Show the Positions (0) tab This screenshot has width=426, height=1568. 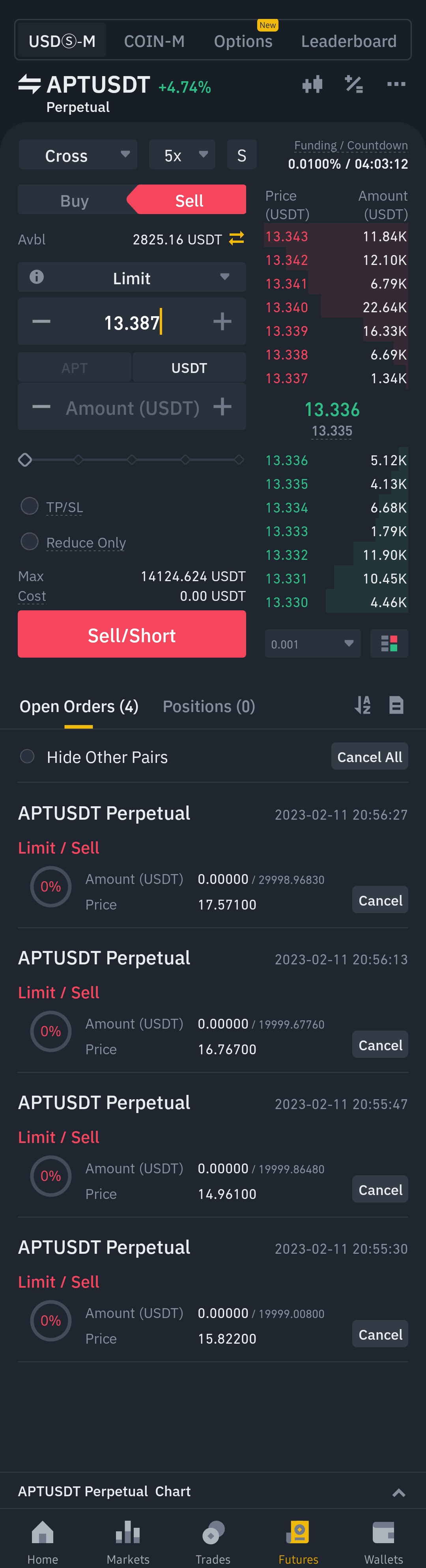point(209,706)
